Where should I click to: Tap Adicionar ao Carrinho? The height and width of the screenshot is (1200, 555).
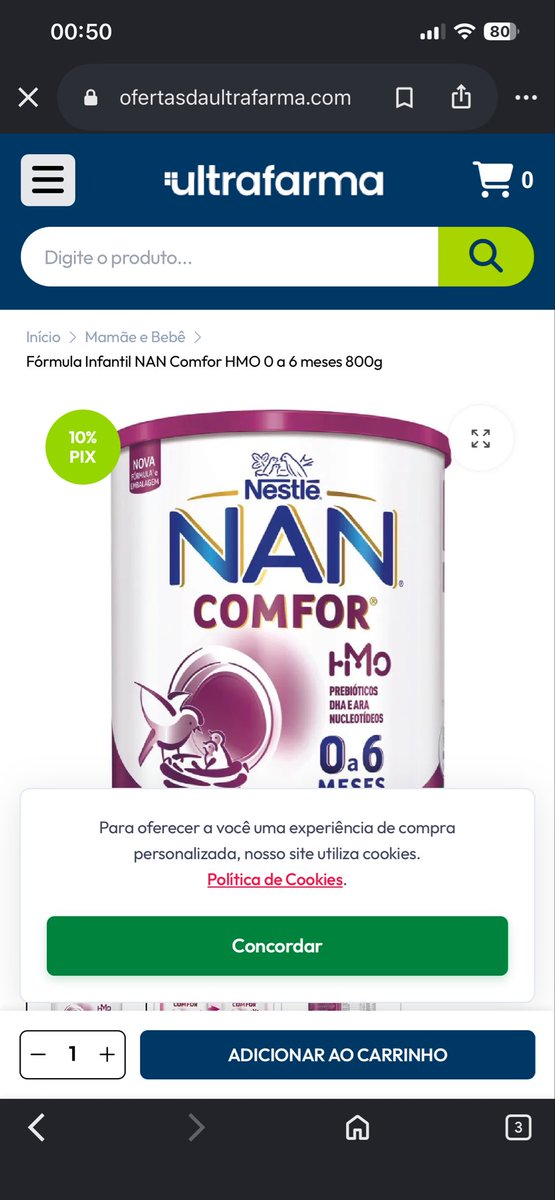(x=337, y=1055)
